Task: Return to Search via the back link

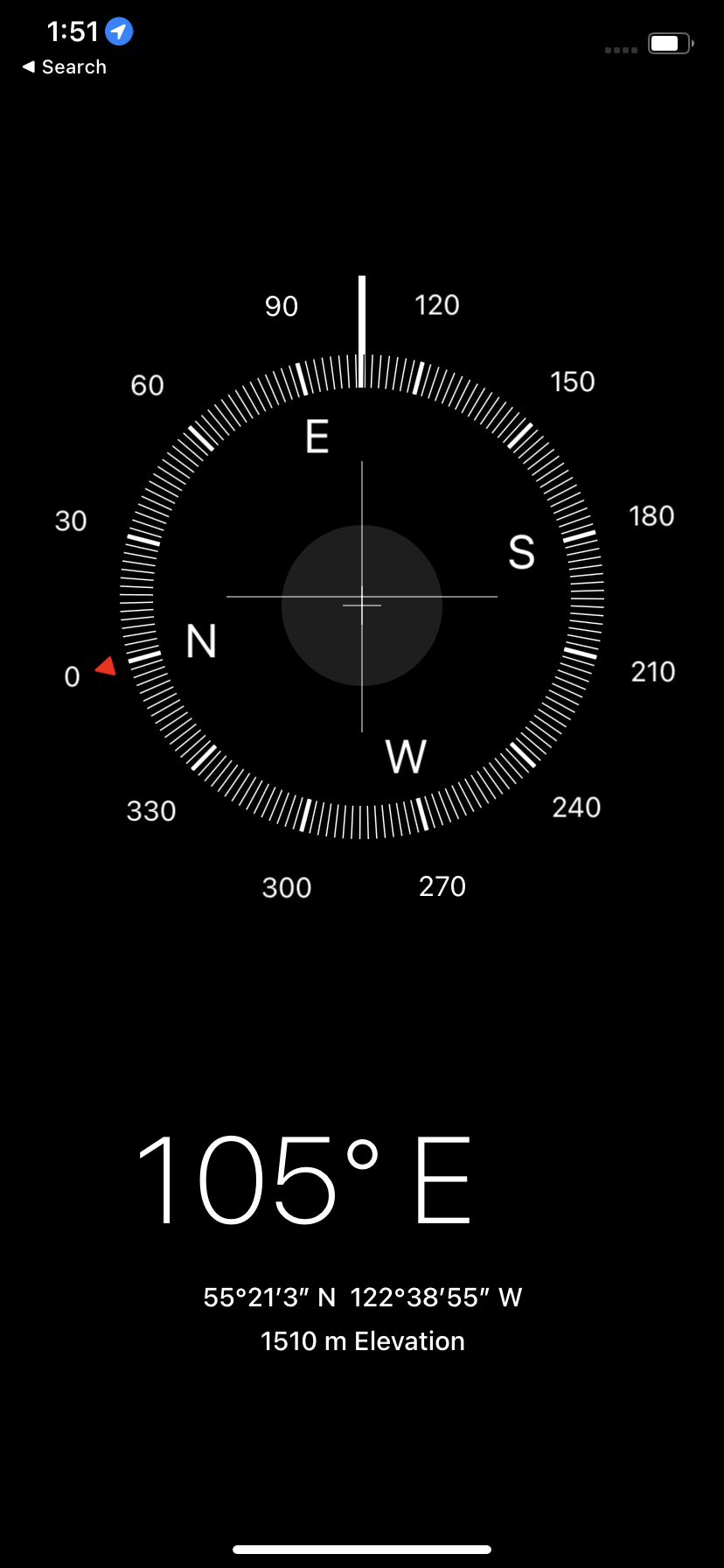Action: point(65,67)
